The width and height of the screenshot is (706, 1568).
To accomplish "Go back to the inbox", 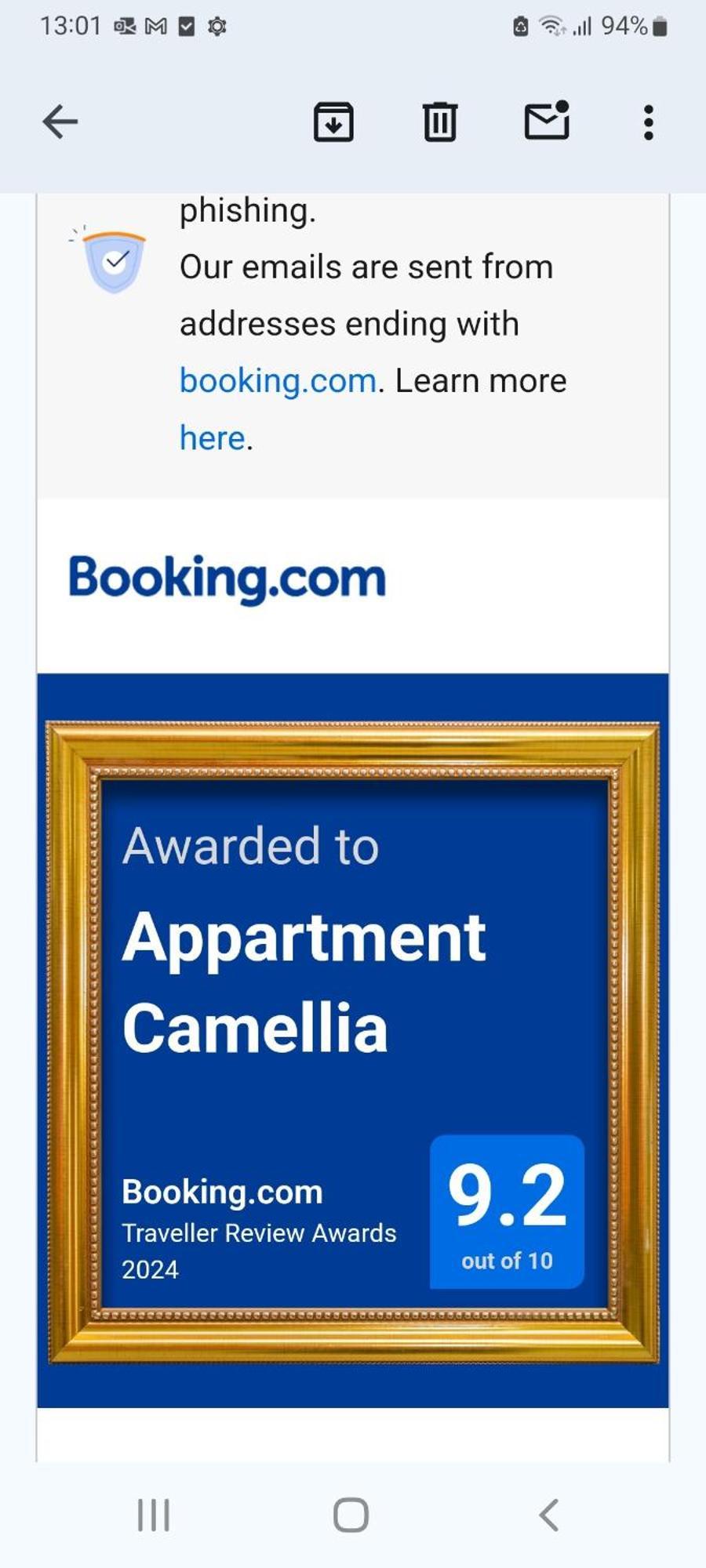I will (60, 122).
